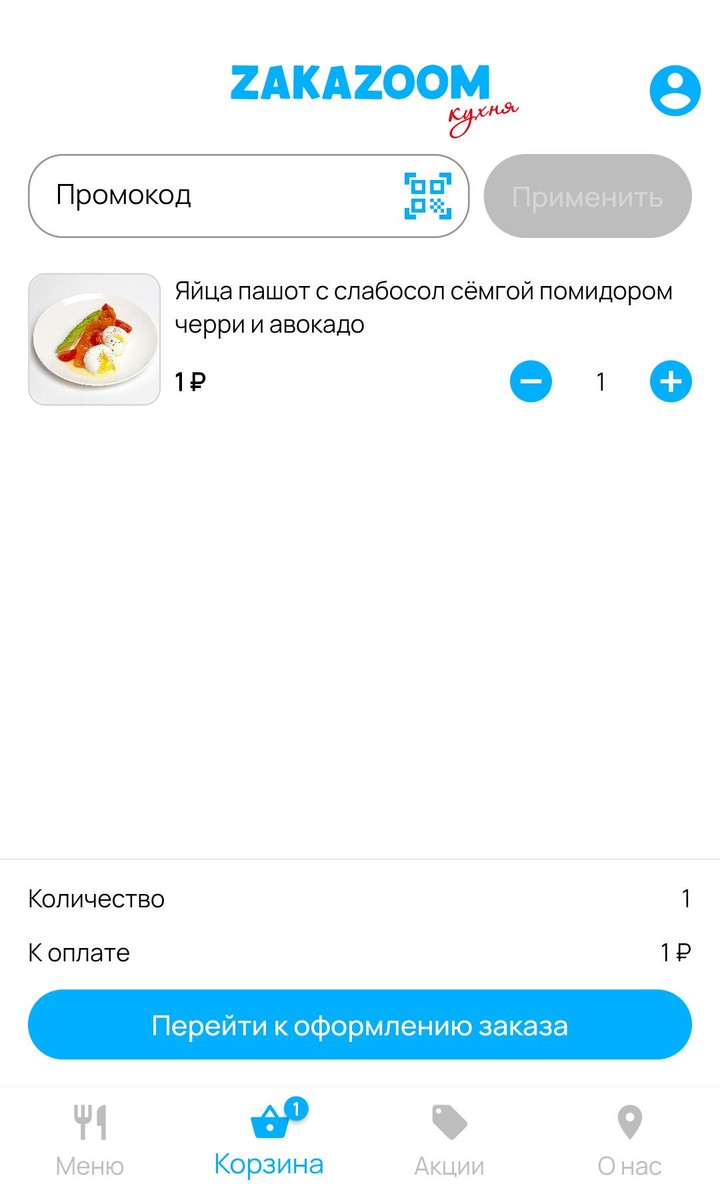
Task: Click the quantity number between minus and plus
Action: click(600, 381)
